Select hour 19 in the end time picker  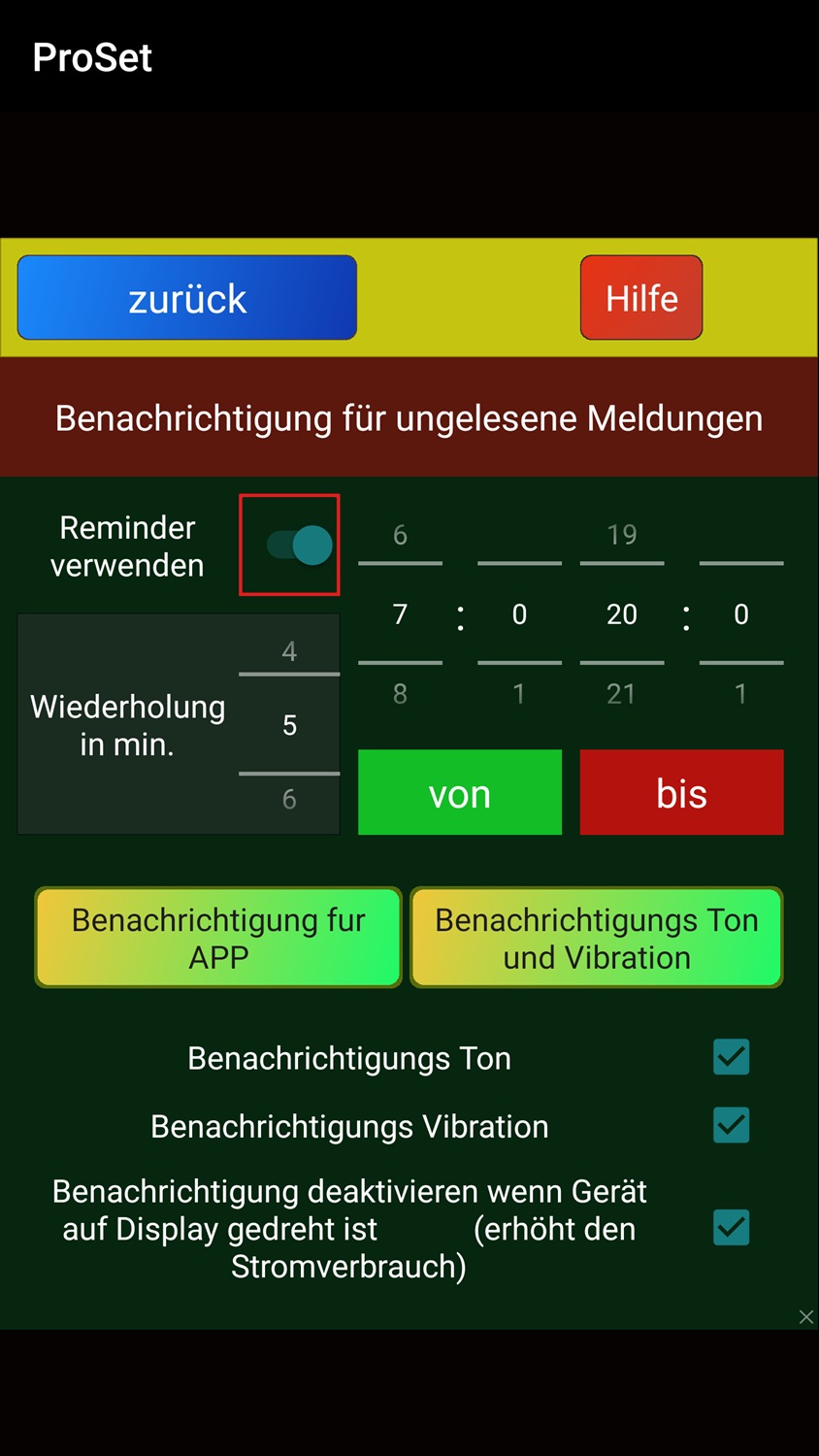click(621, 535)
